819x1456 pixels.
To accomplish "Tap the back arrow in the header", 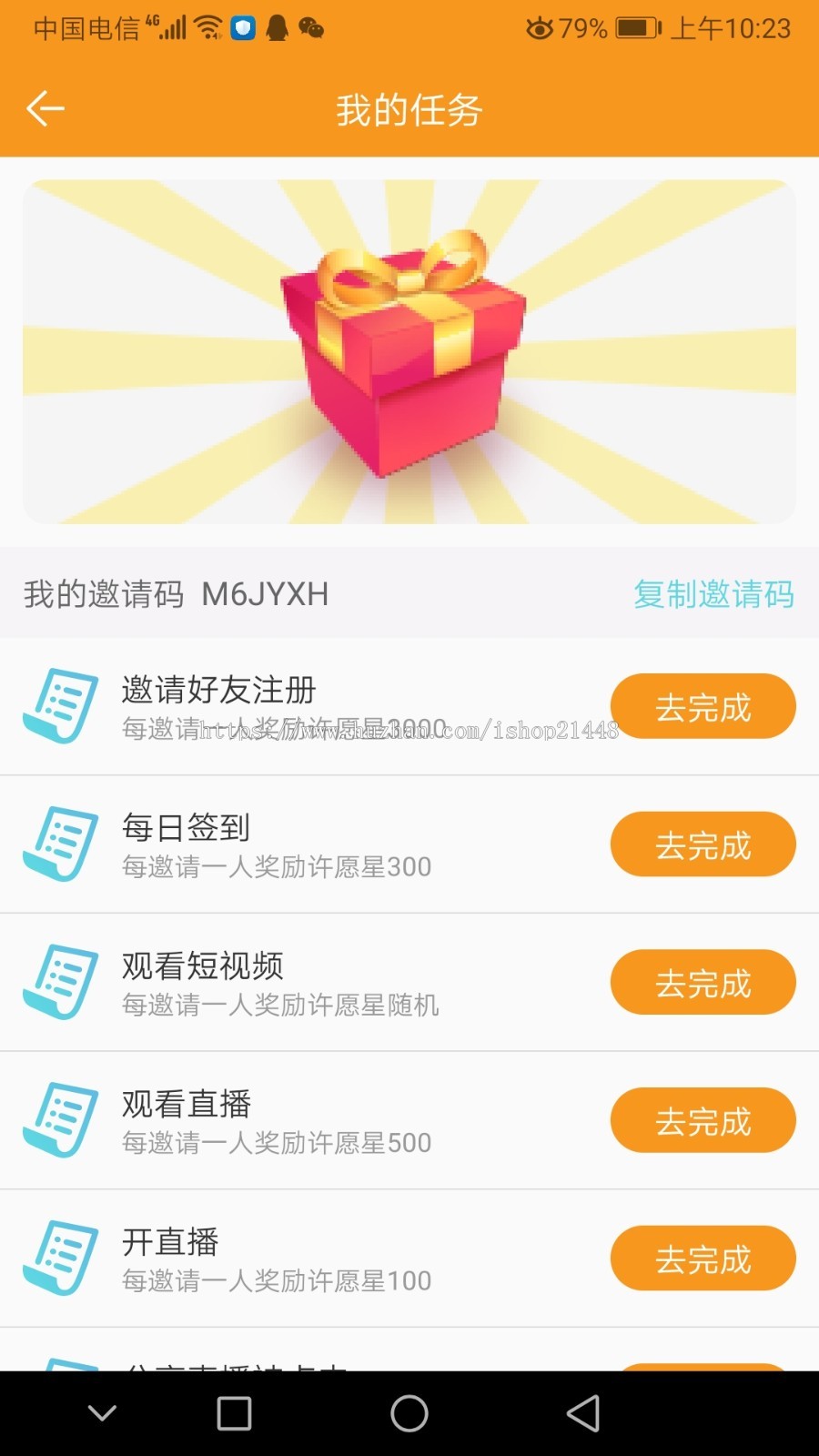I will pyautogui.click(x=43, y=108).
